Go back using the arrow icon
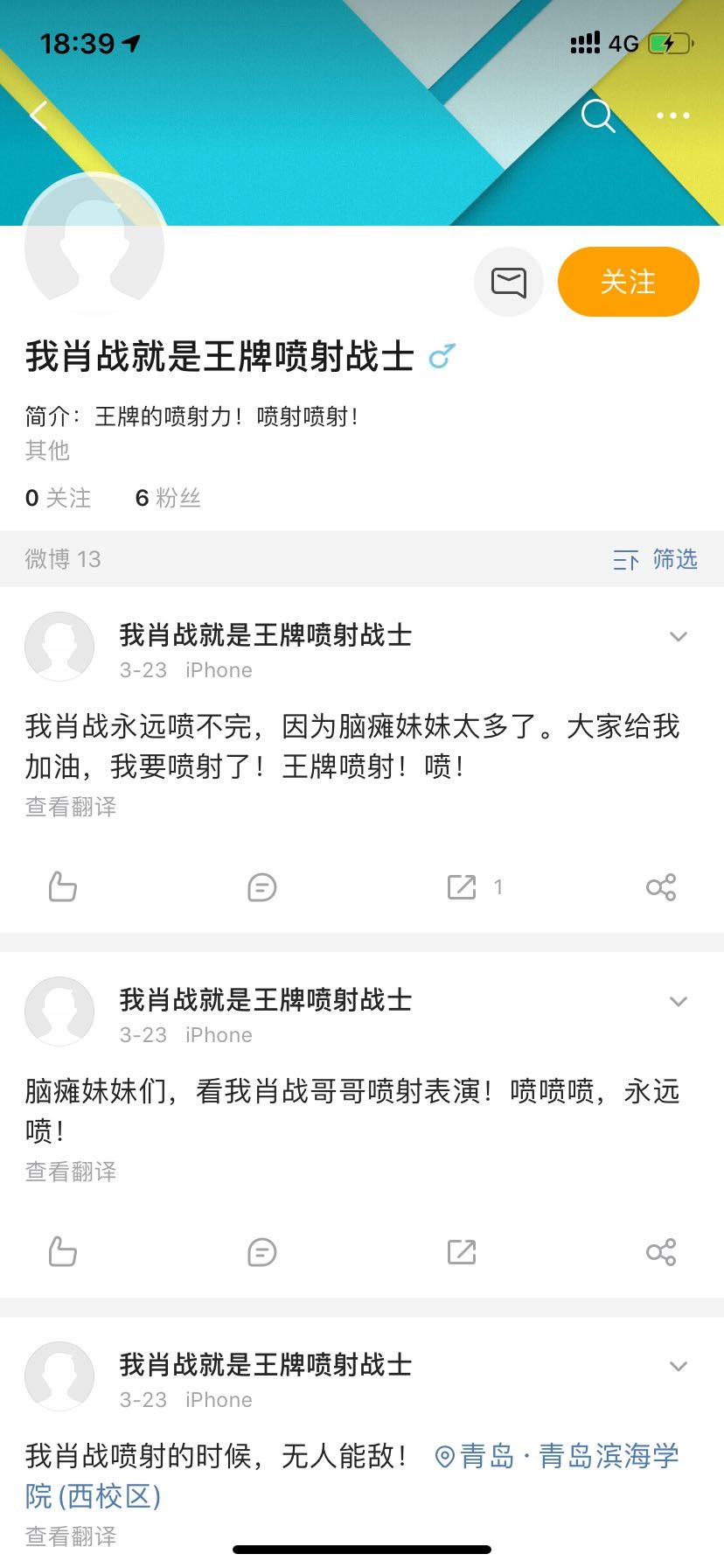The width and height of the screenshot is (724, 1568). (38, 115)
